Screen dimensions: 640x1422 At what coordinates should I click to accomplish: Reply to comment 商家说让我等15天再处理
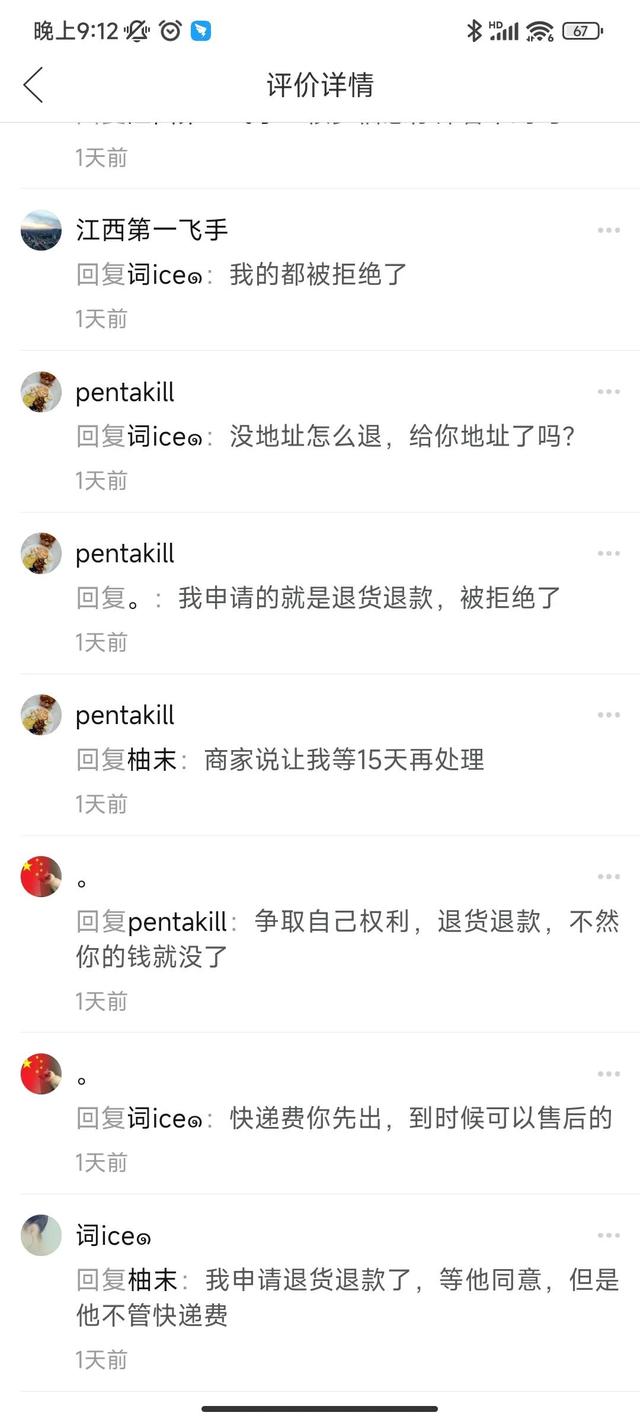pos(344,759)
